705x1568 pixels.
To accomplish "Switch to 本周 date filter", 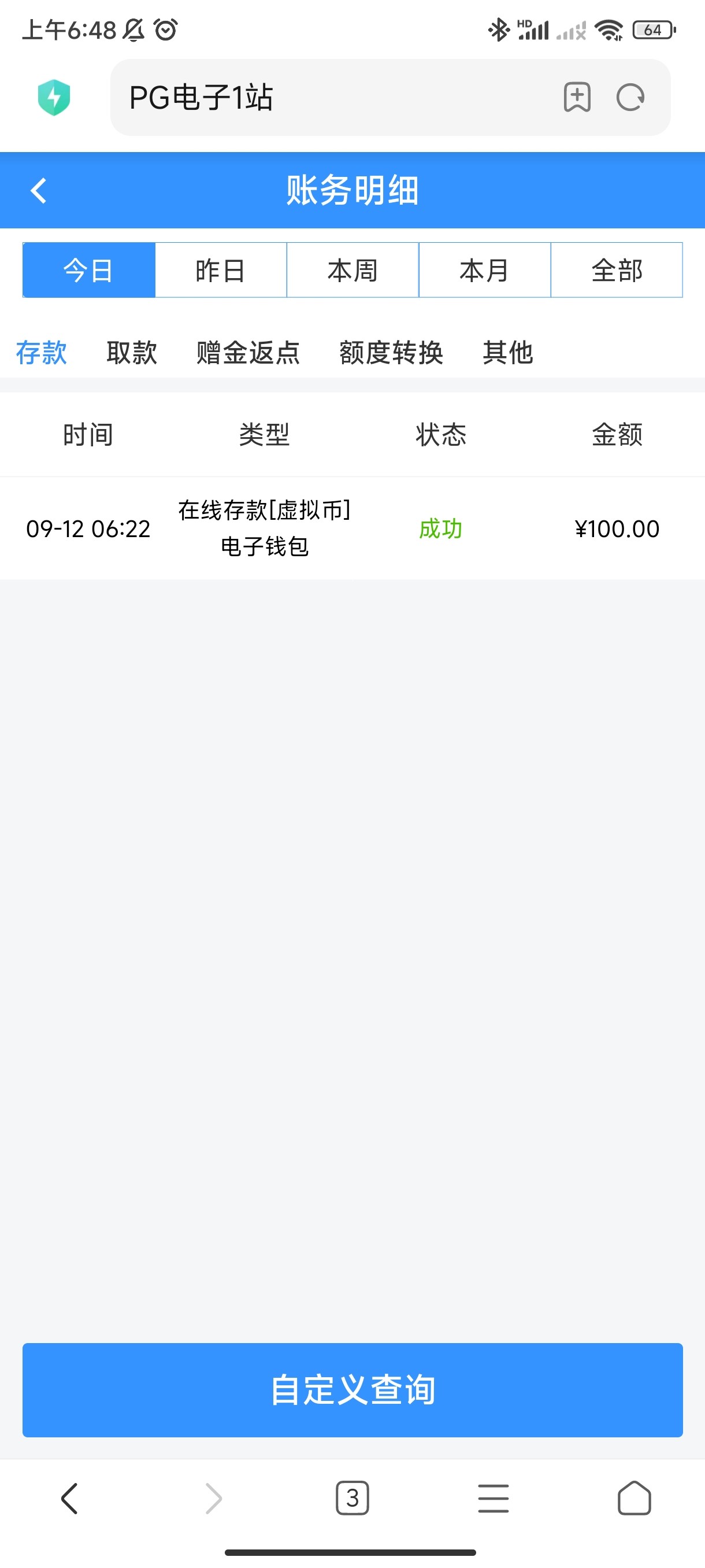I will click(353, 270).
